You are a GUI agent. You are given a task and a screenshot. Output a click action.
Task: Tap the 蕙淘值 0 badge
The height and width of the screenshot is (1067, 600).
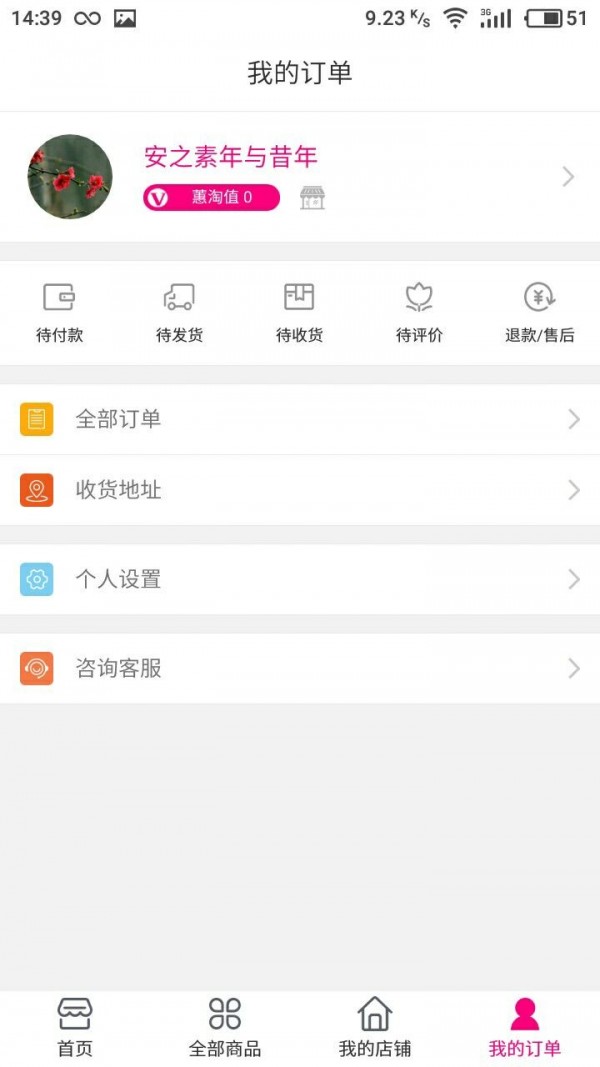pyautogui.click(x=211, y=198)
